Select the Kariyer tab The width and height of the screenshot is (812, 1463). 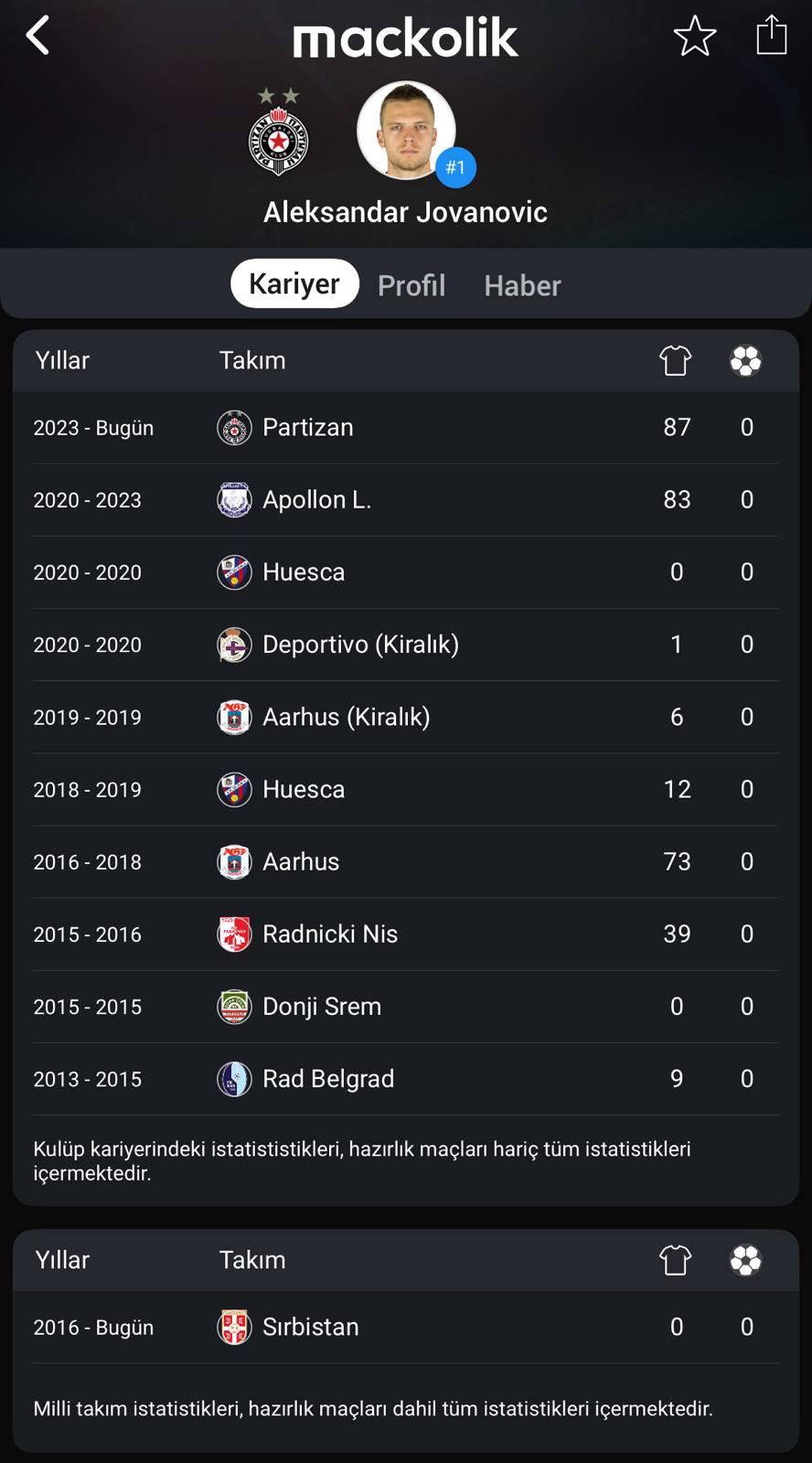[294, 283]
